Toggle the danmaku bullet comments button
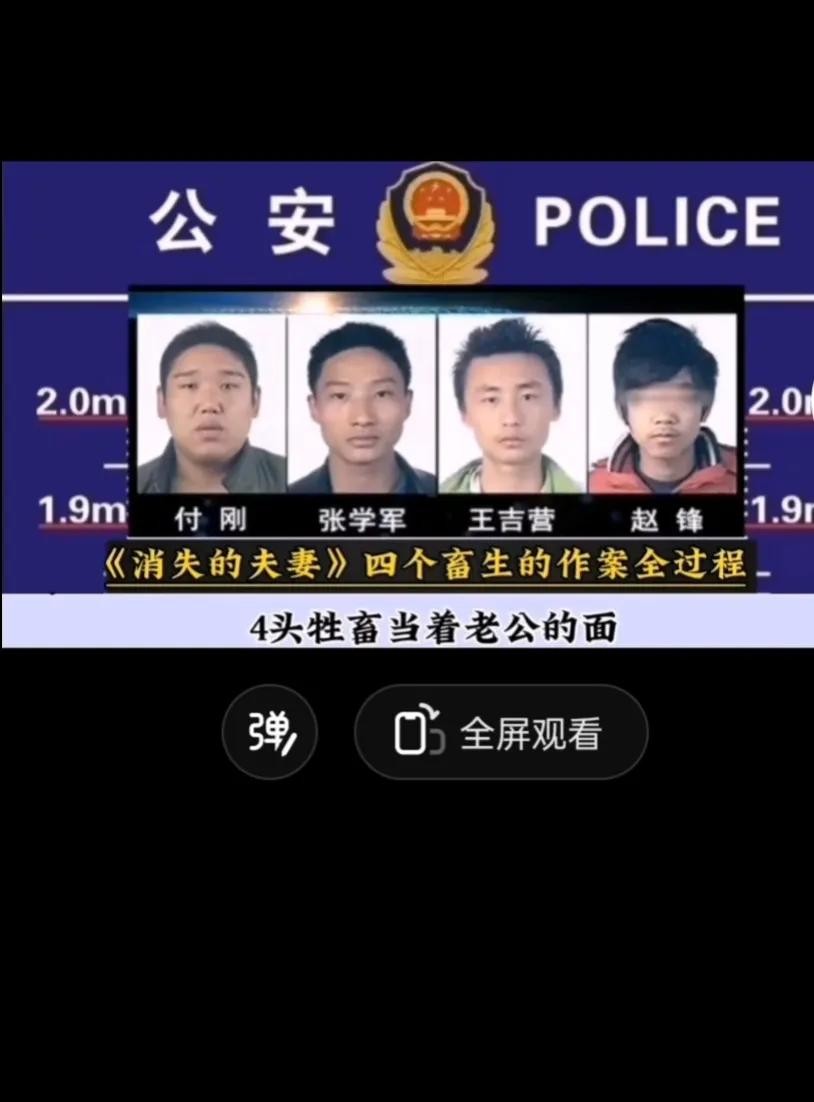814x1102 pixels. (270, 733)
